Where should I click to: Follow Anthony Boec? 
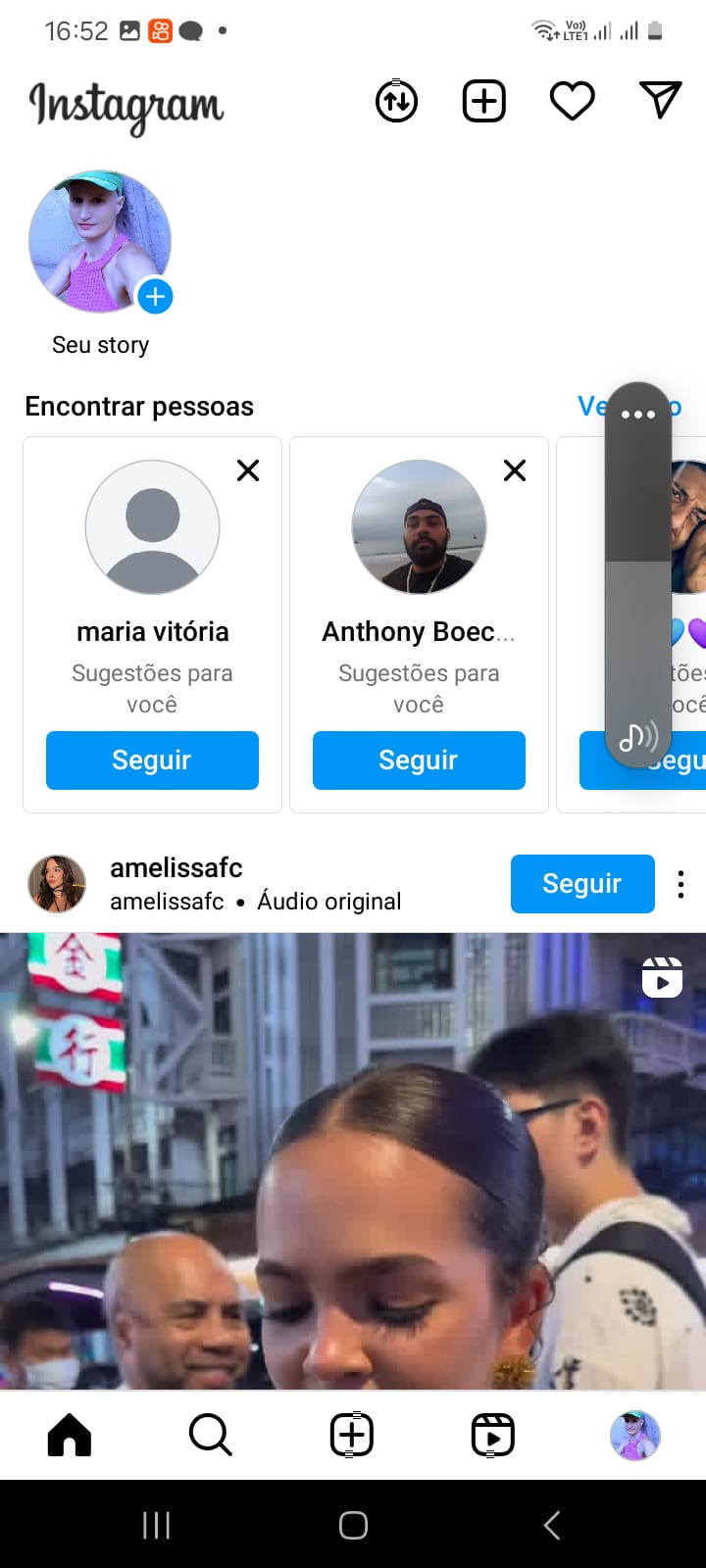[x=419, y=759]
